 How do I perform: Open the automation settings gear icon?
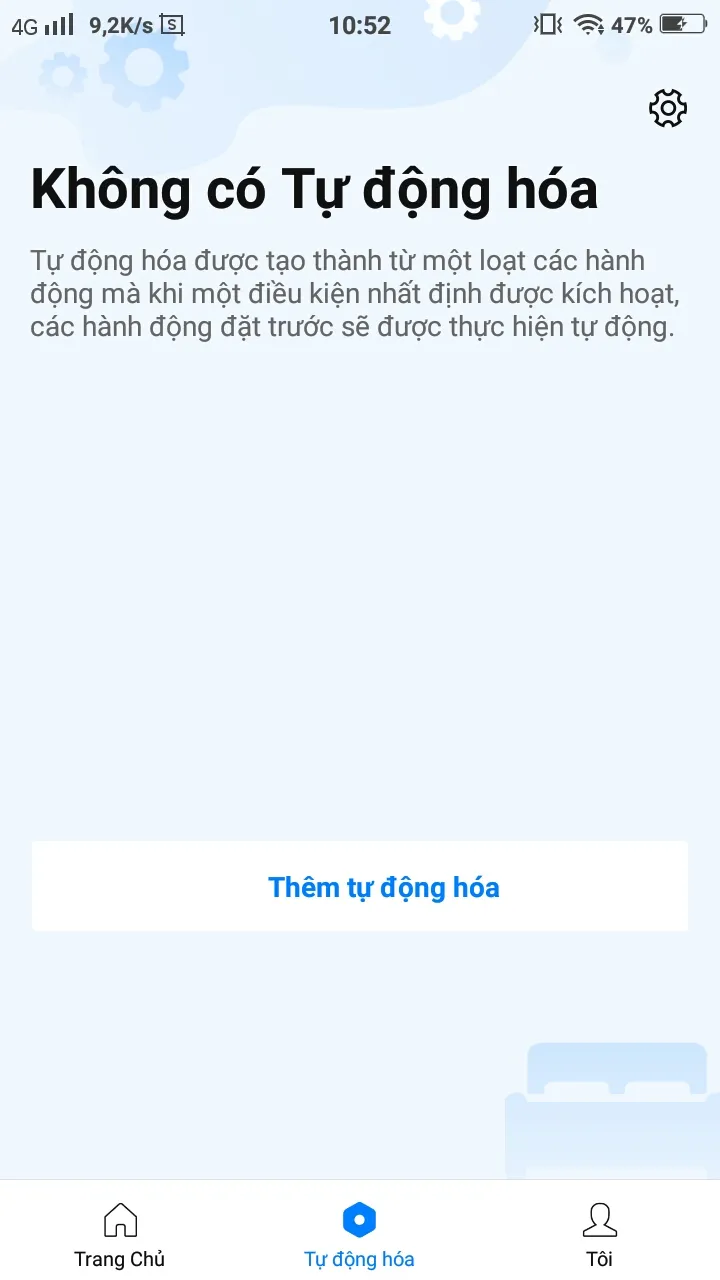point(667,107)
